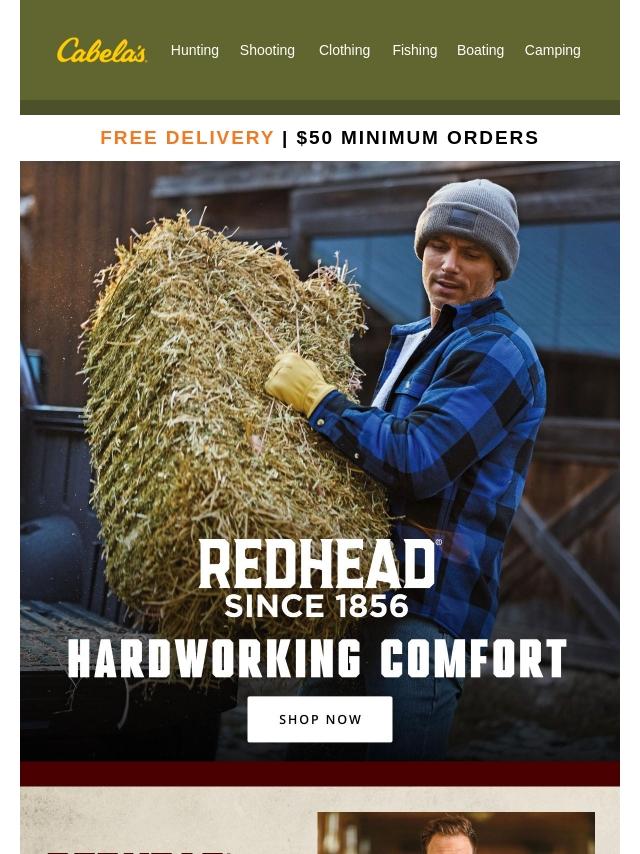Image resolution: width=640 pixels, height=854 pixels.
Task: Open the Cabela's logo home link
Action: [x=102, y=50]
